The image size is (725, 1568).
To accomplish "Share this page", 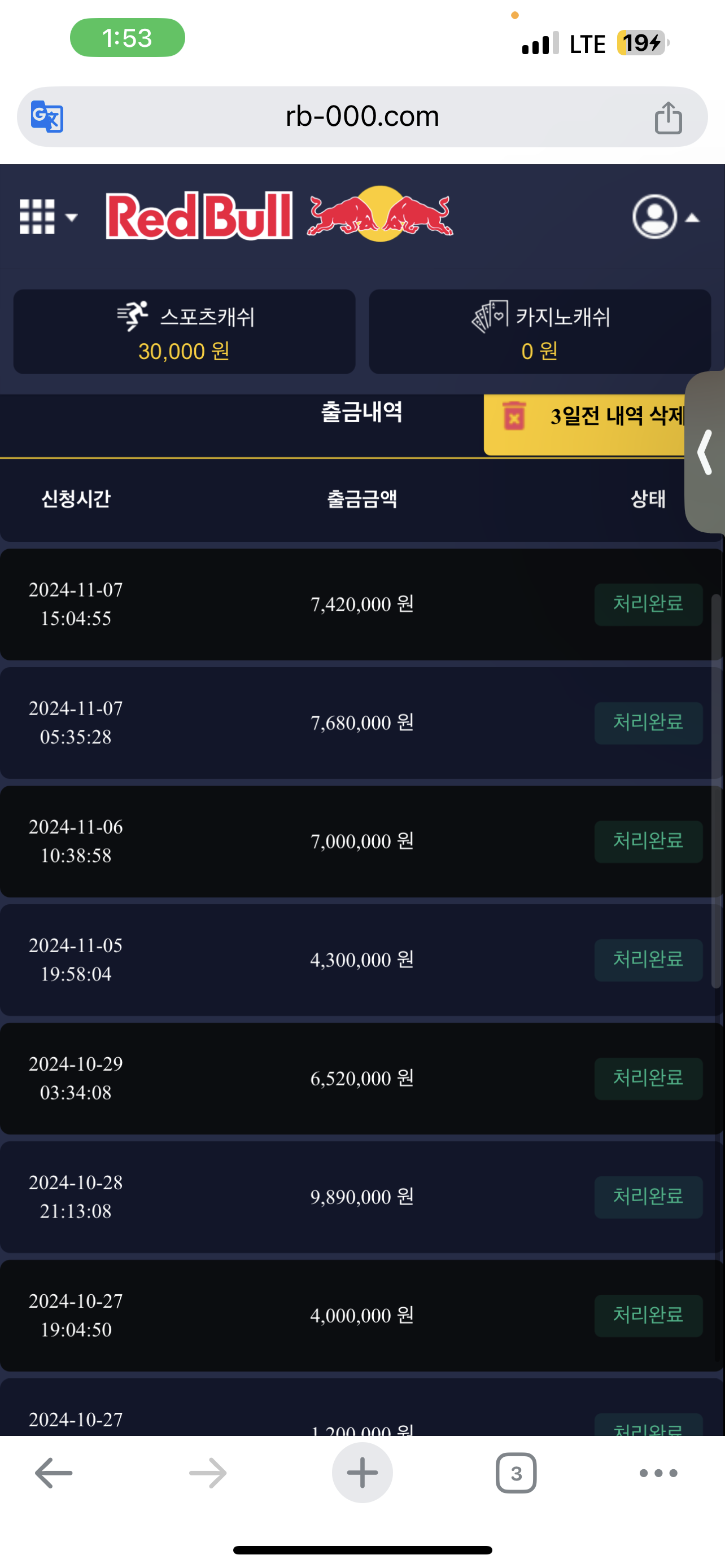I will (668, 117).
